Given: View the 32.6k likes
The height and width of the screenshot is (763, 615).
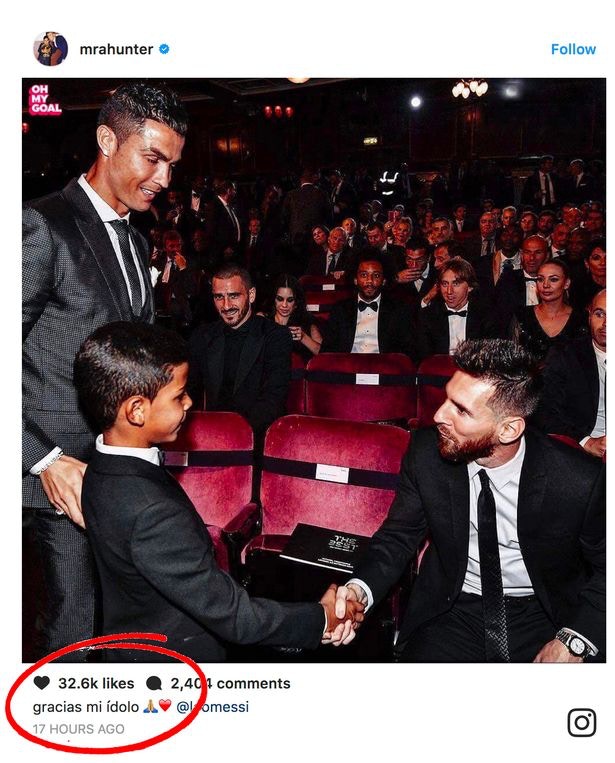Looking at the screenshot, I should pos(95,684).
